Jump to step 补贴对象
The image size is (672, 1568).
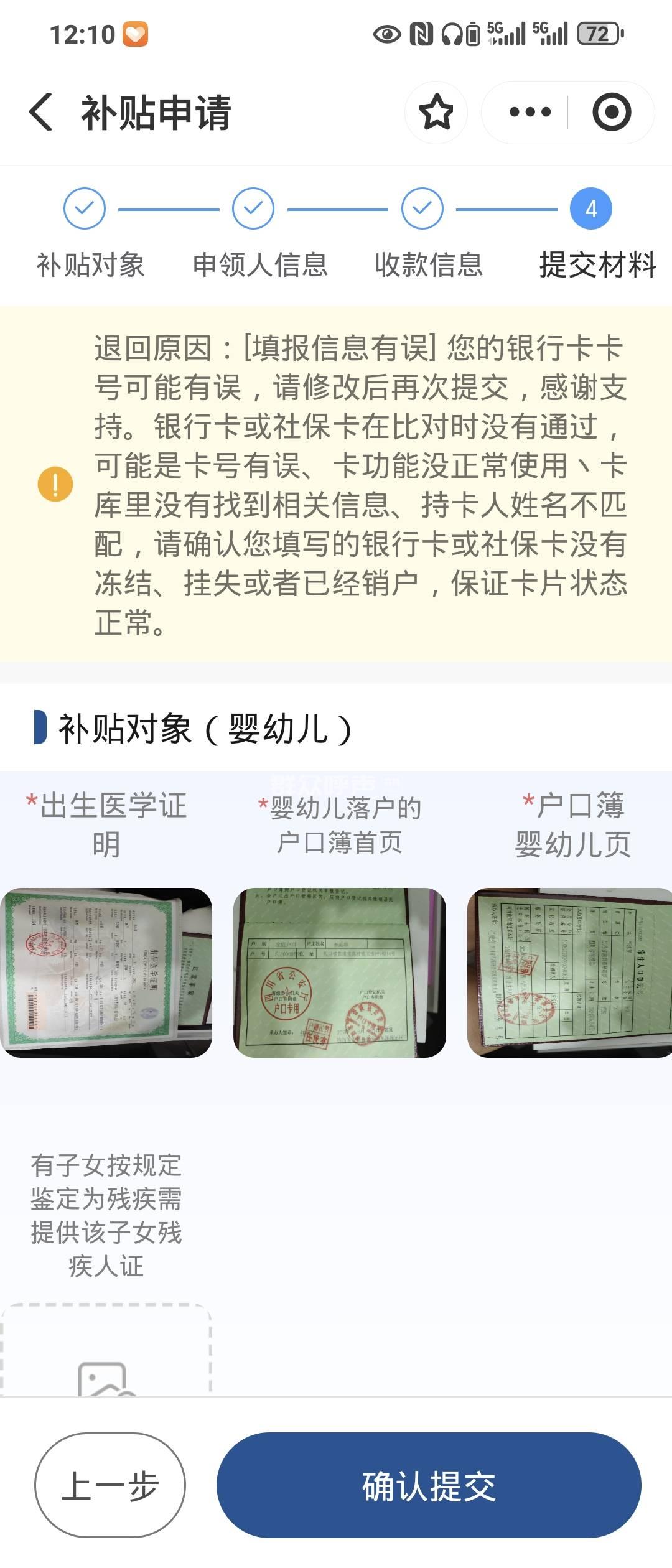85,209
